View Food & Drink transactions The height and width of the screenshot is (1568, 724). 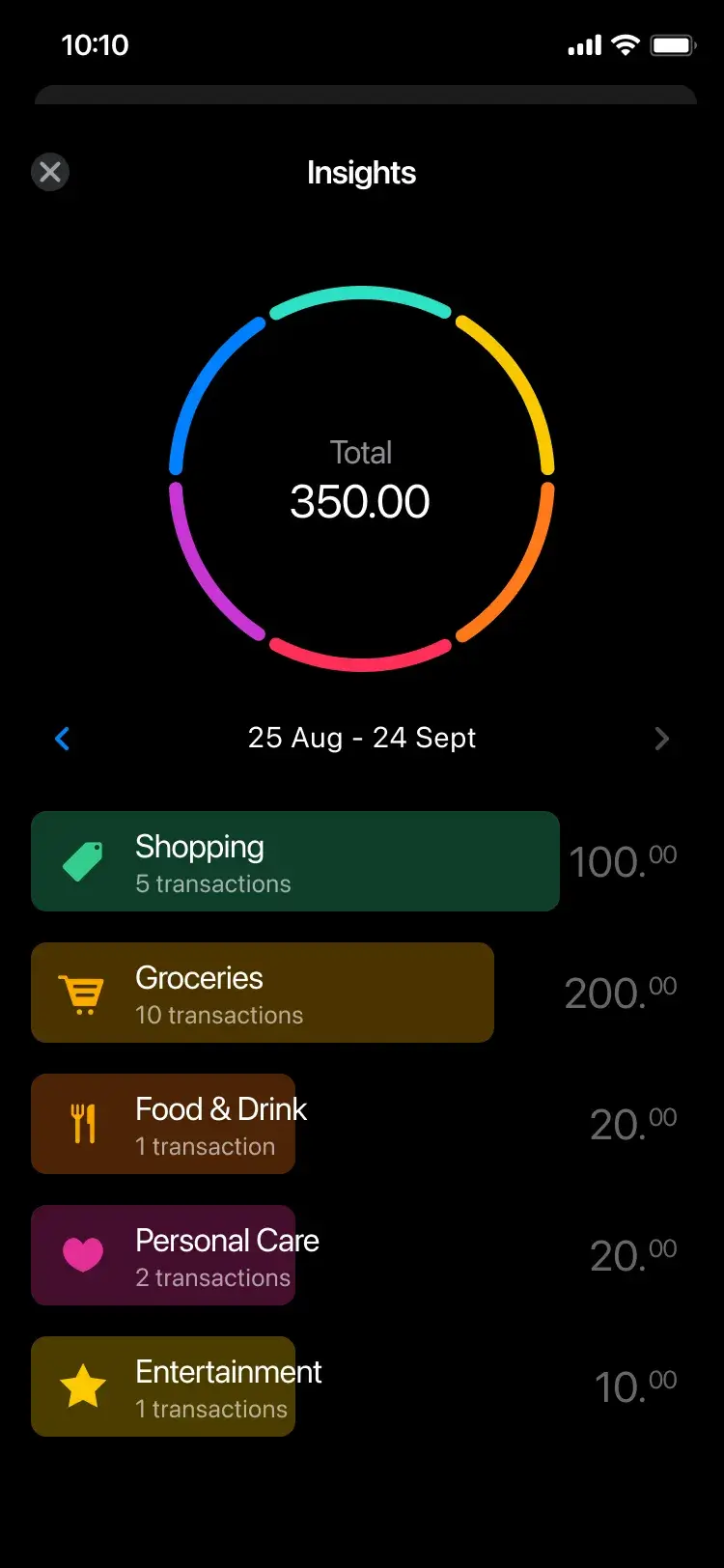coord(354,1124)
